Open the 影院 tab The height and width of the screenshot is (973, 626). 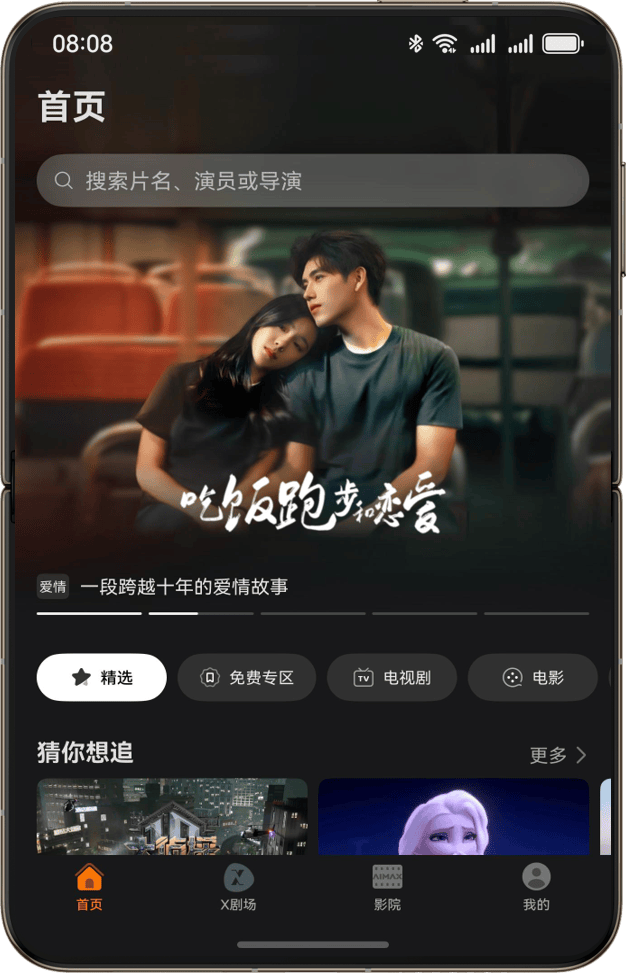(x=387, y=887)
